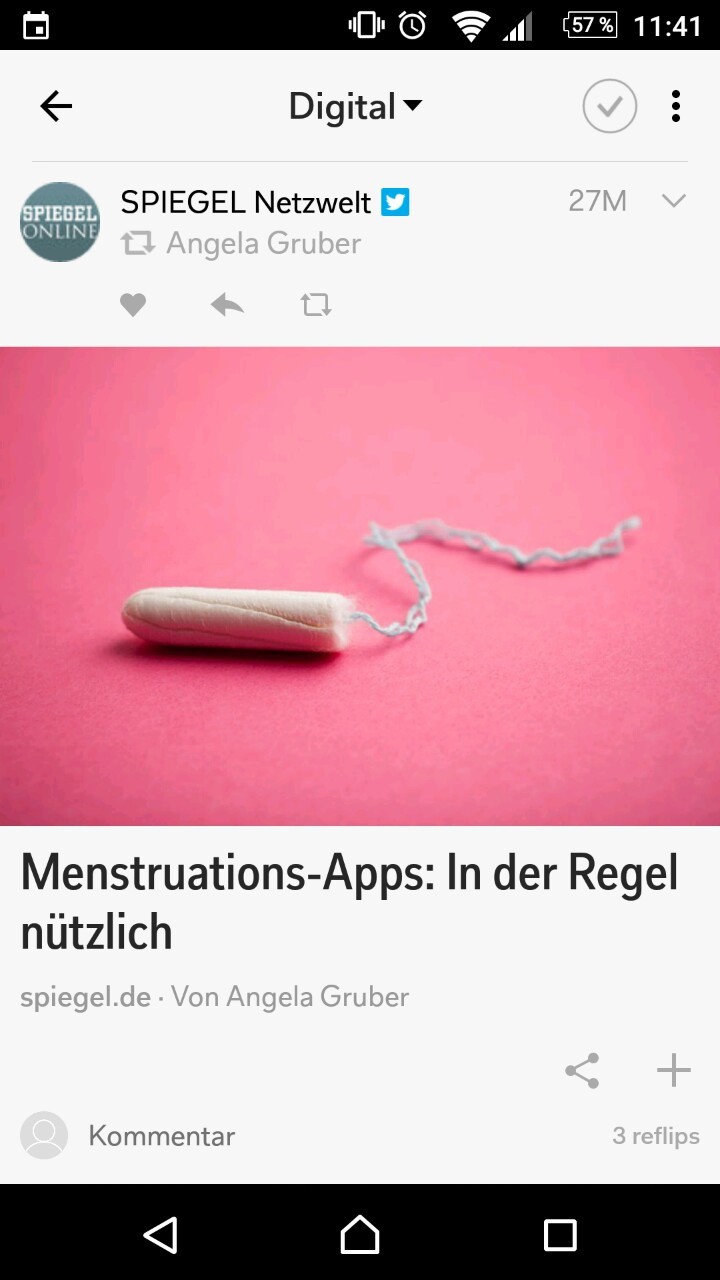Share the Menstruations-Apps article

tap(582, 1070)
